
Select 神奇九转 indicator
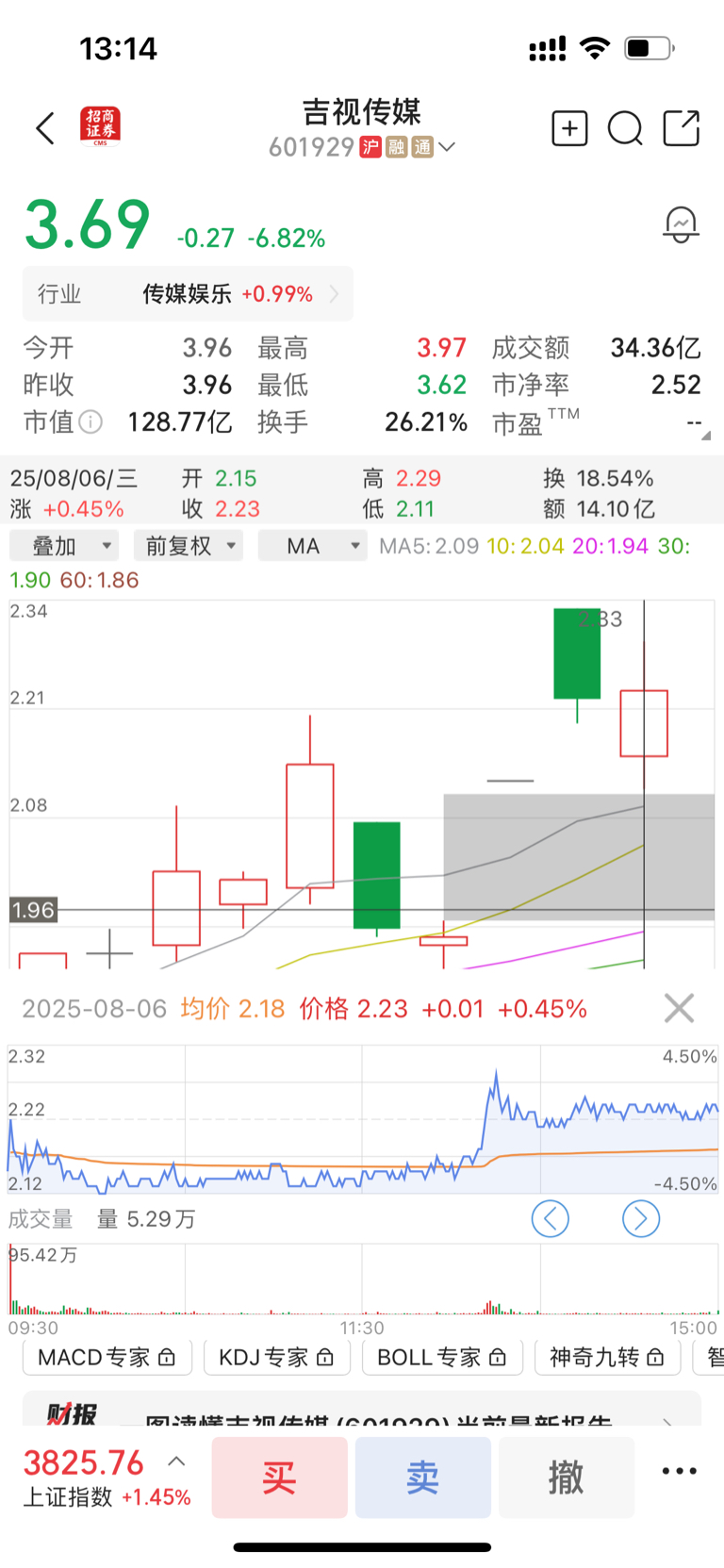[x=607, y=1357]
